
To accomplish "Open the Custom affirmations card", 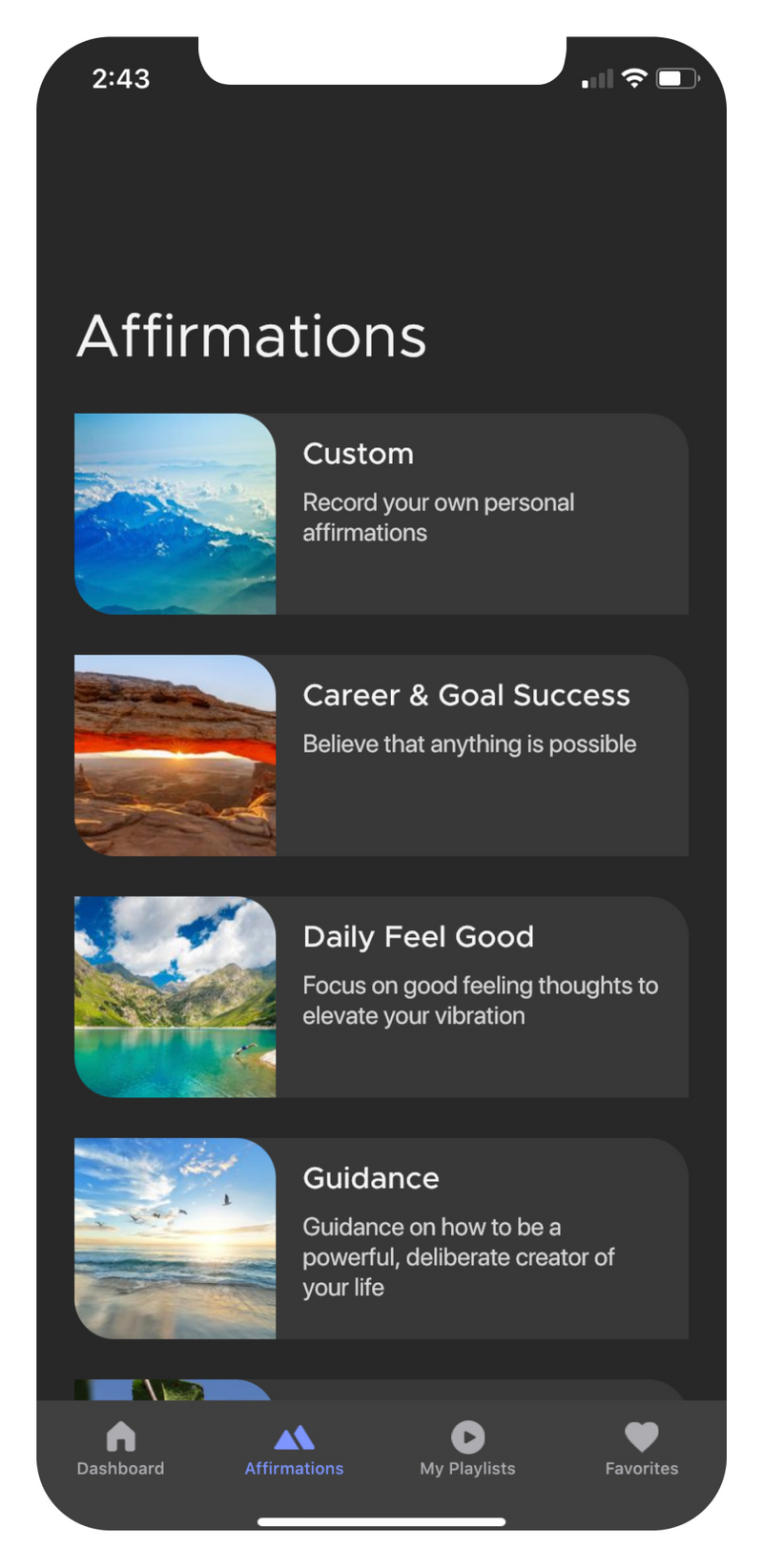I will 381,514.
